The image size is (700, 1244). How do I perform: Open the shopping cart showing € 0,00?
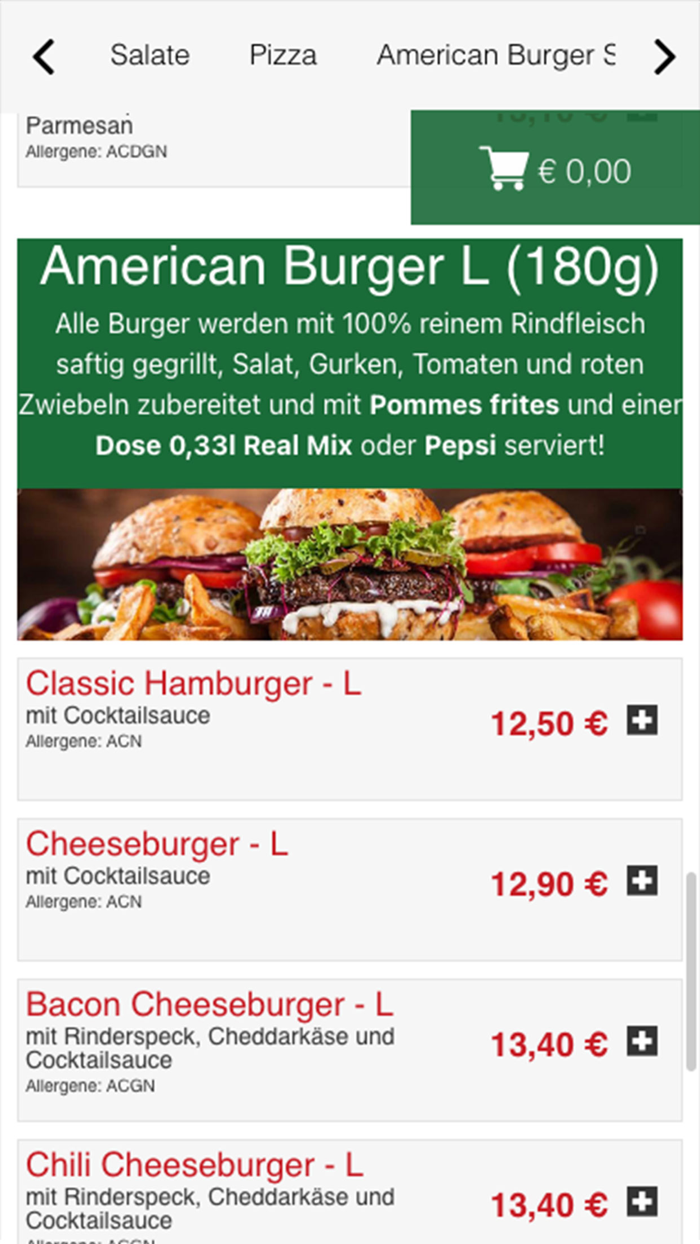tap(555, 170)
